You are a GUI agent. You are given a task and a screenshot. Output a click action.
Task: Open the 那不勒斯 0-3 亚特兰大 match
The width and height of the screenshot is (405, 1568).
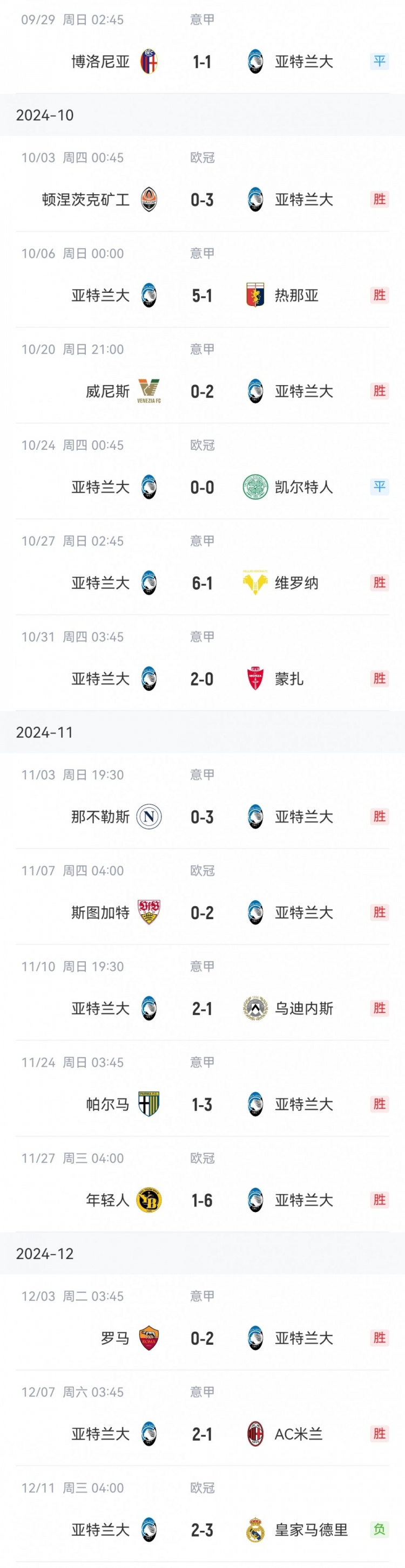click(x=202, y=817)
